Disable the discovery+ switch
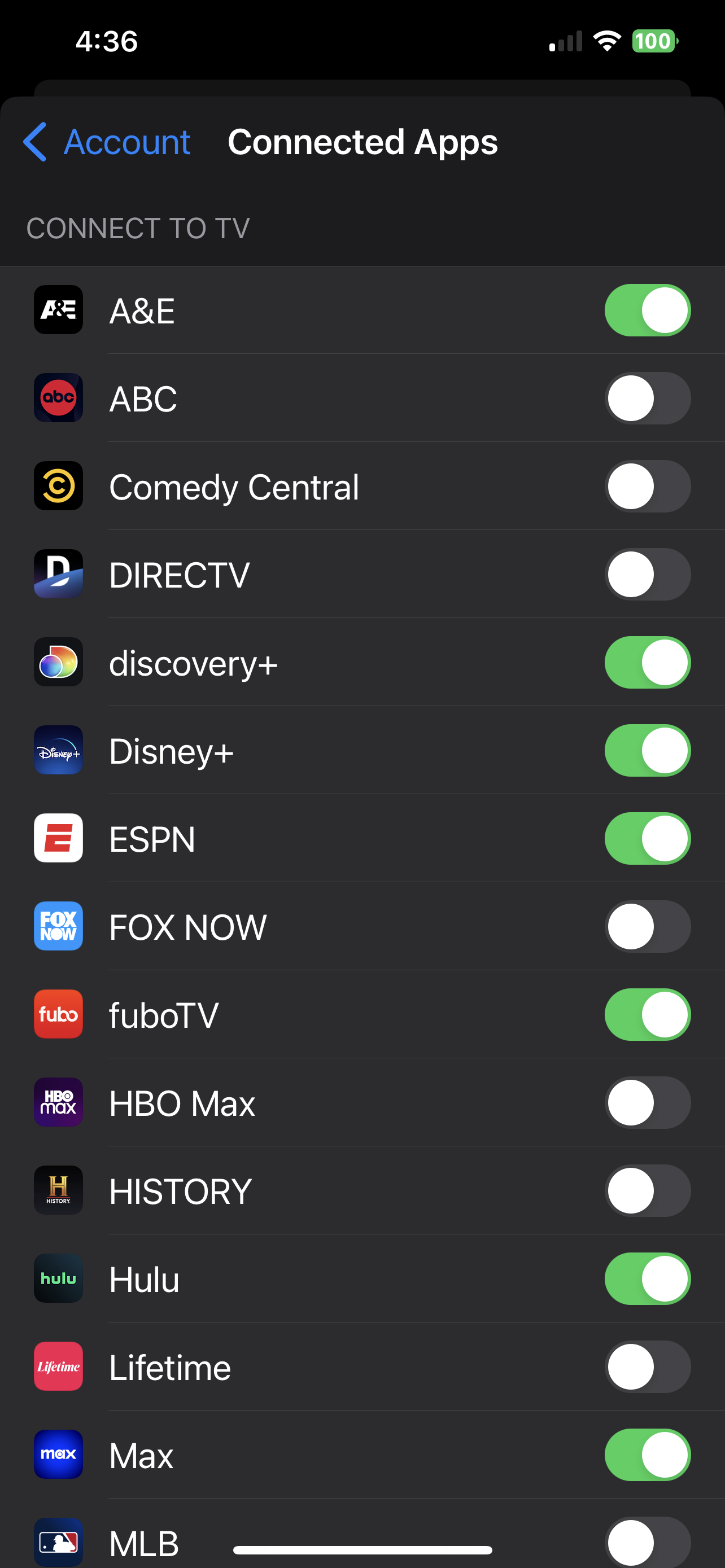The width and height of the screenshot is (725, 1568). coord(647,662)
